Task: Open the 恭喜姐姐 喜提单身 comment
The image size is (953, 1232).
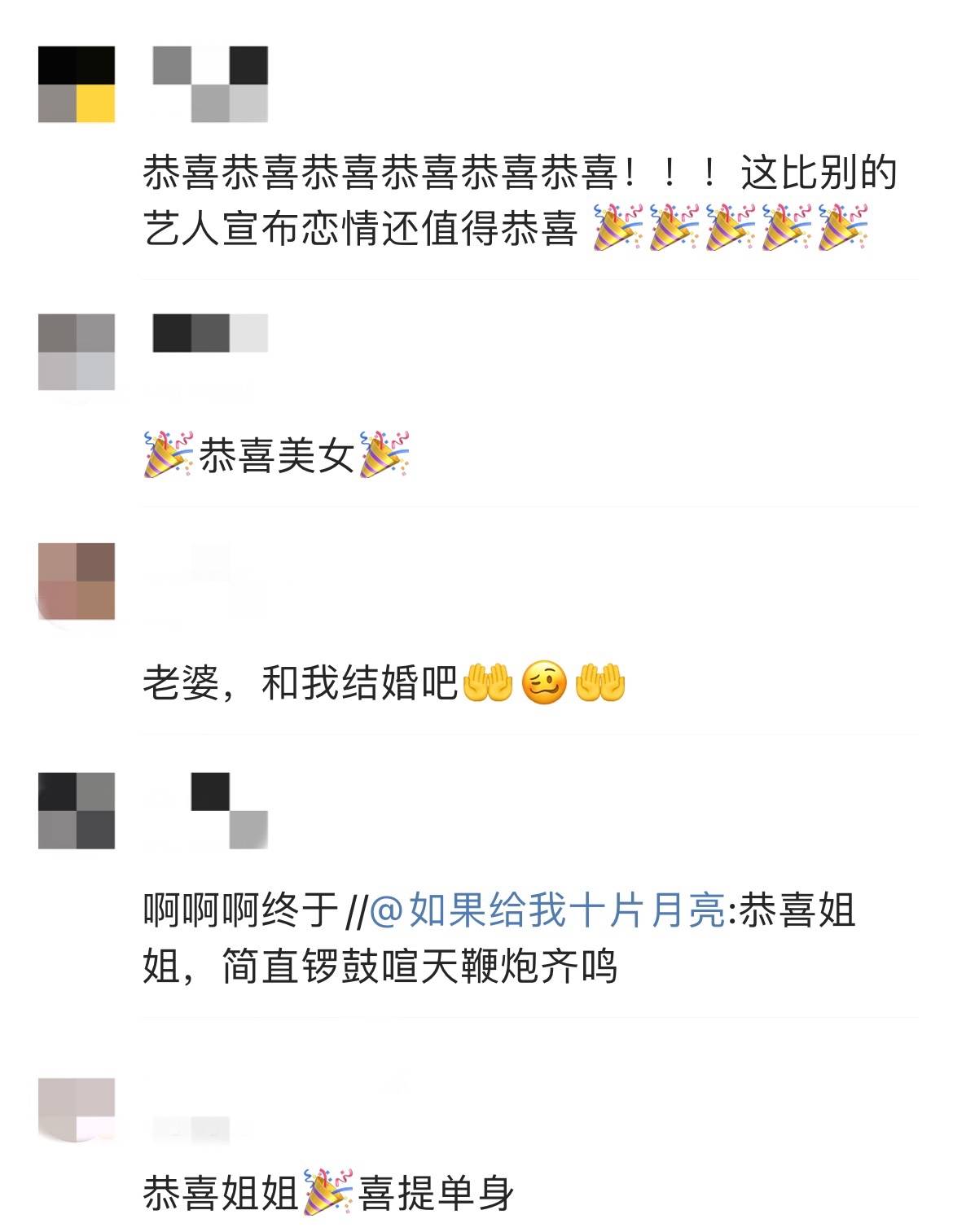Action: (x=328, y=1193)
